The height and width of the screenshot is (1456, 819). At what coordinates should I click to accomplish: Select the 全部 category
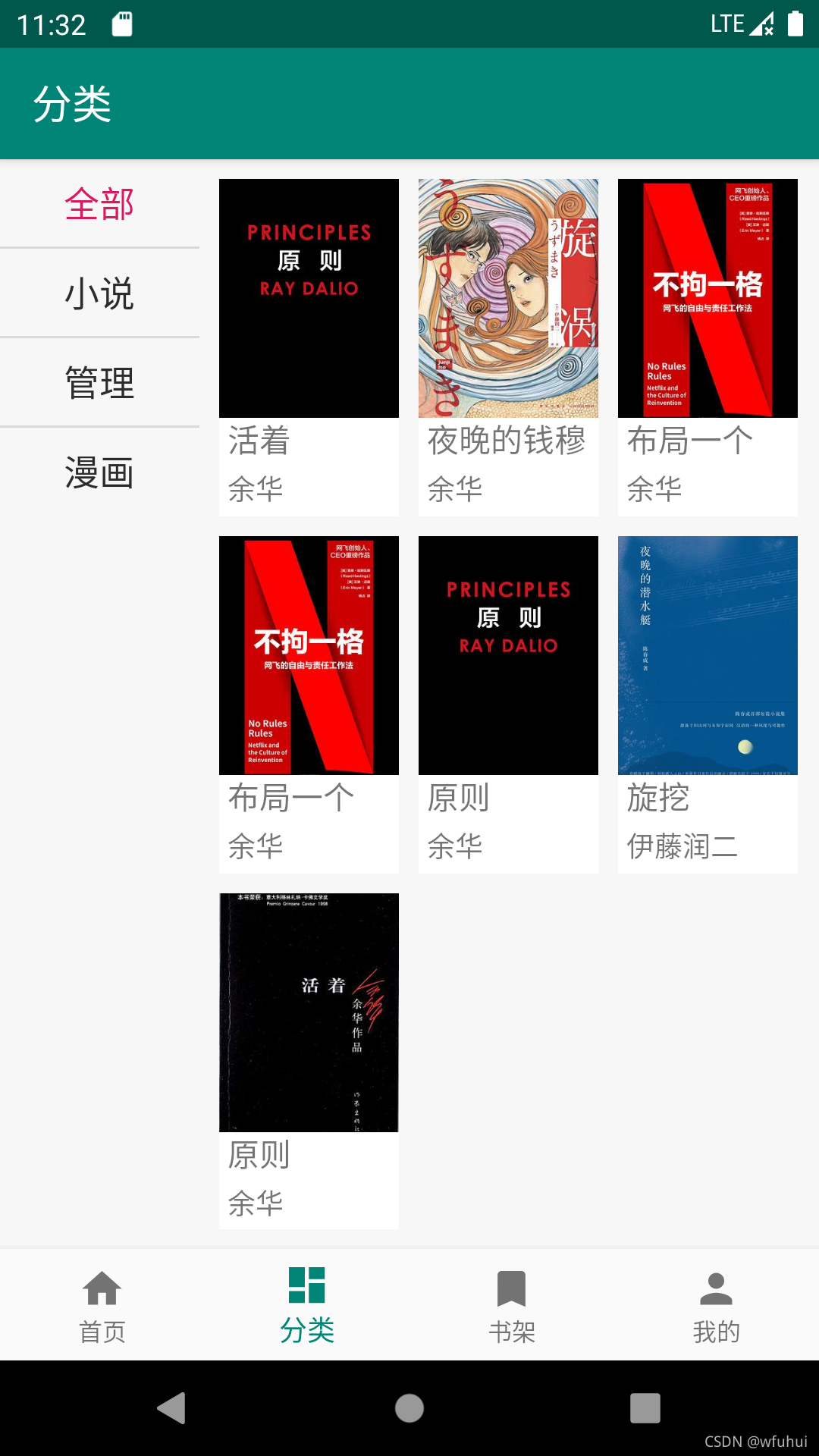click(x=99, y=204)
